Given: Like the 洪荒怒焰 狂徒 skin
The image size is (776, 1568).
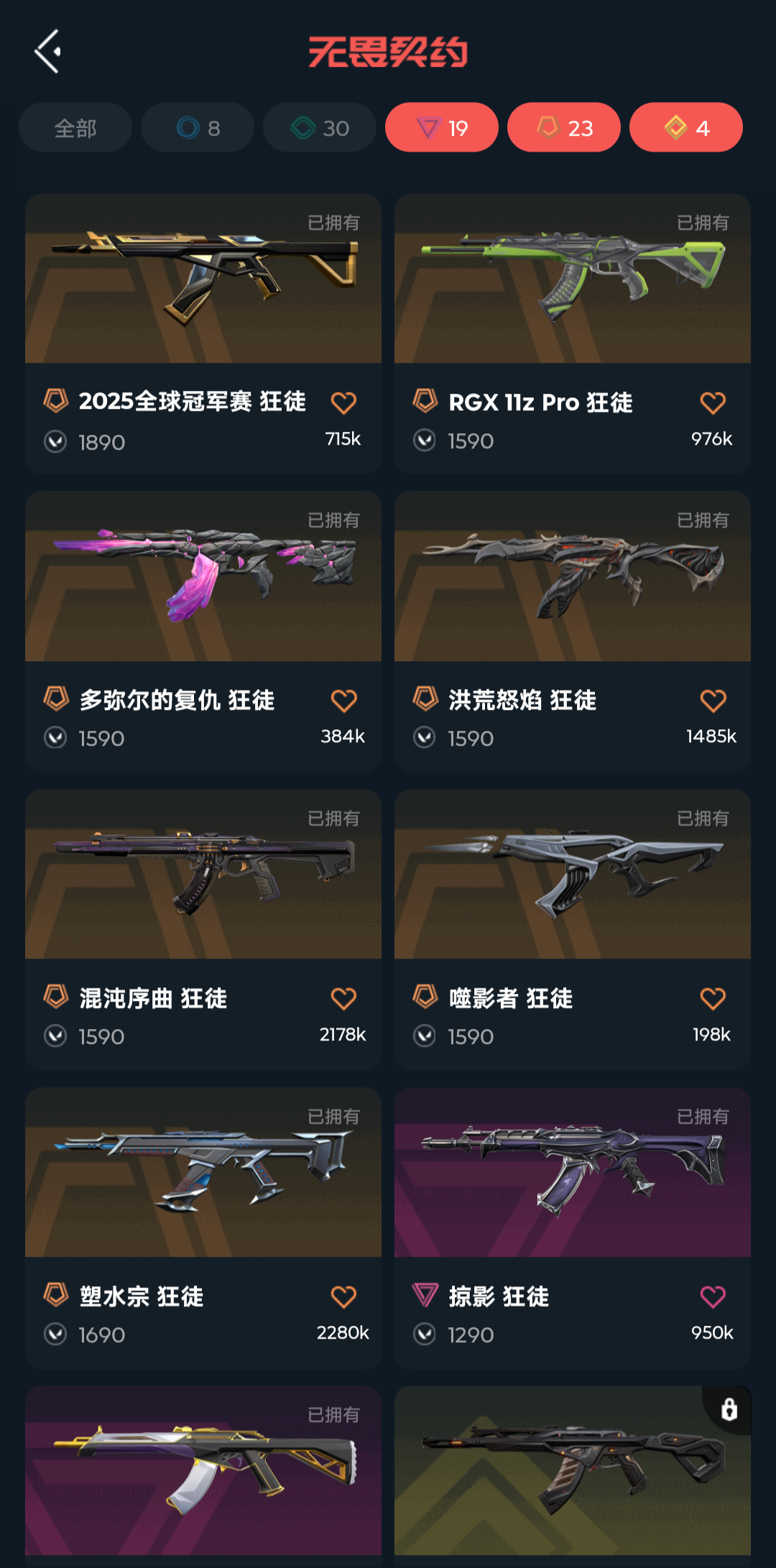Looking at the screenshot, I should [713, 701].
